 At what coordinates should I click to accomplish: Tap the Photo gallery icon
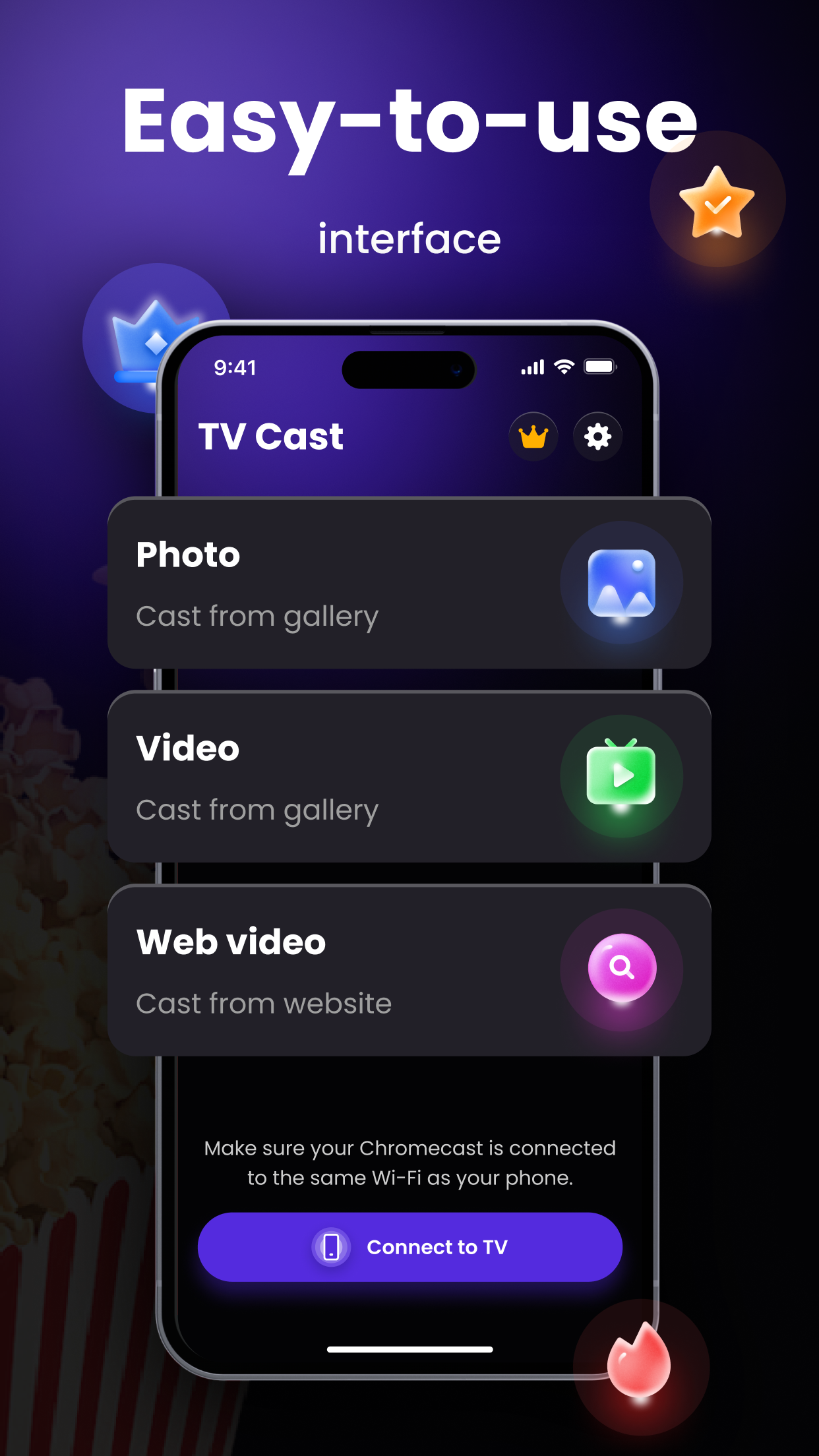coord(621,584)
